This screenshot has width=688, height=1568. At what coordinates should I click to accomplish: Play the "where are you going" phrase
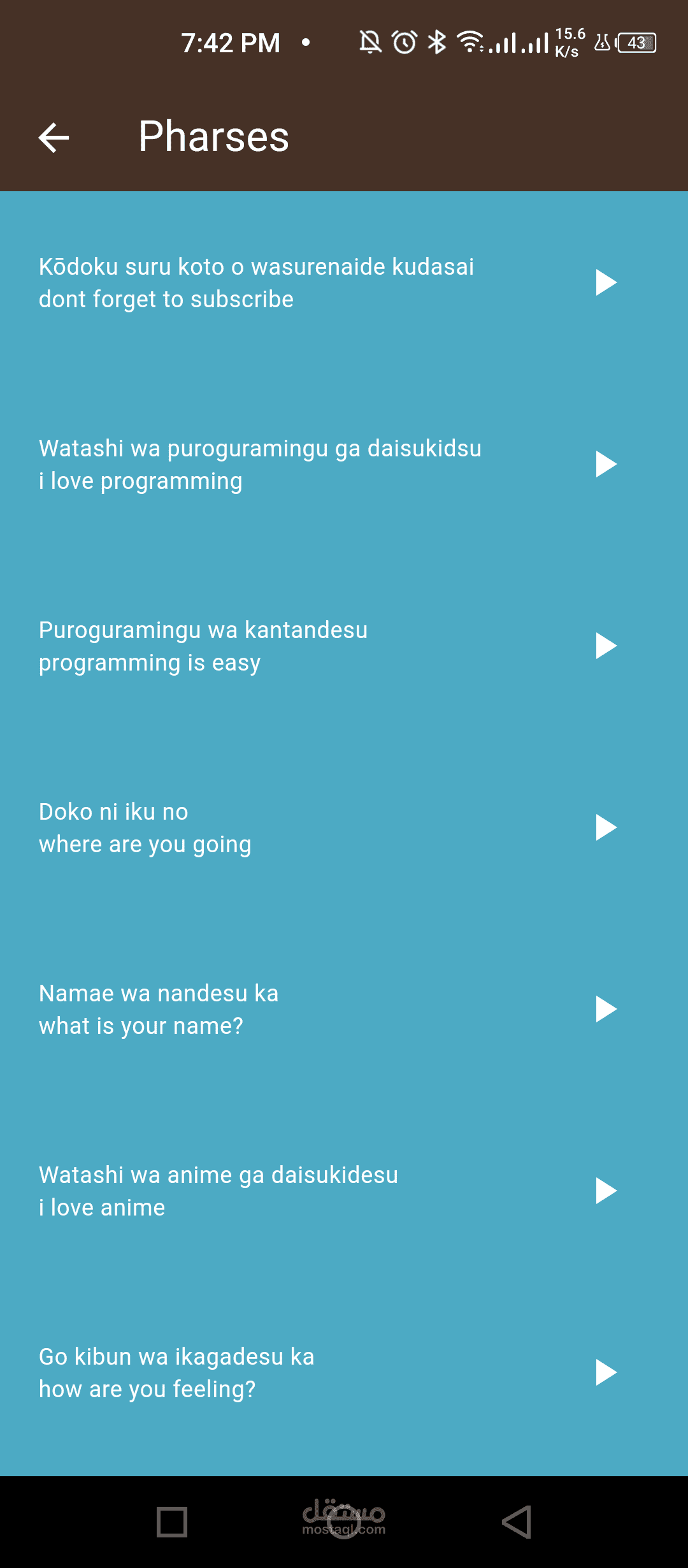pyautogui.click(x=606, y=827)
